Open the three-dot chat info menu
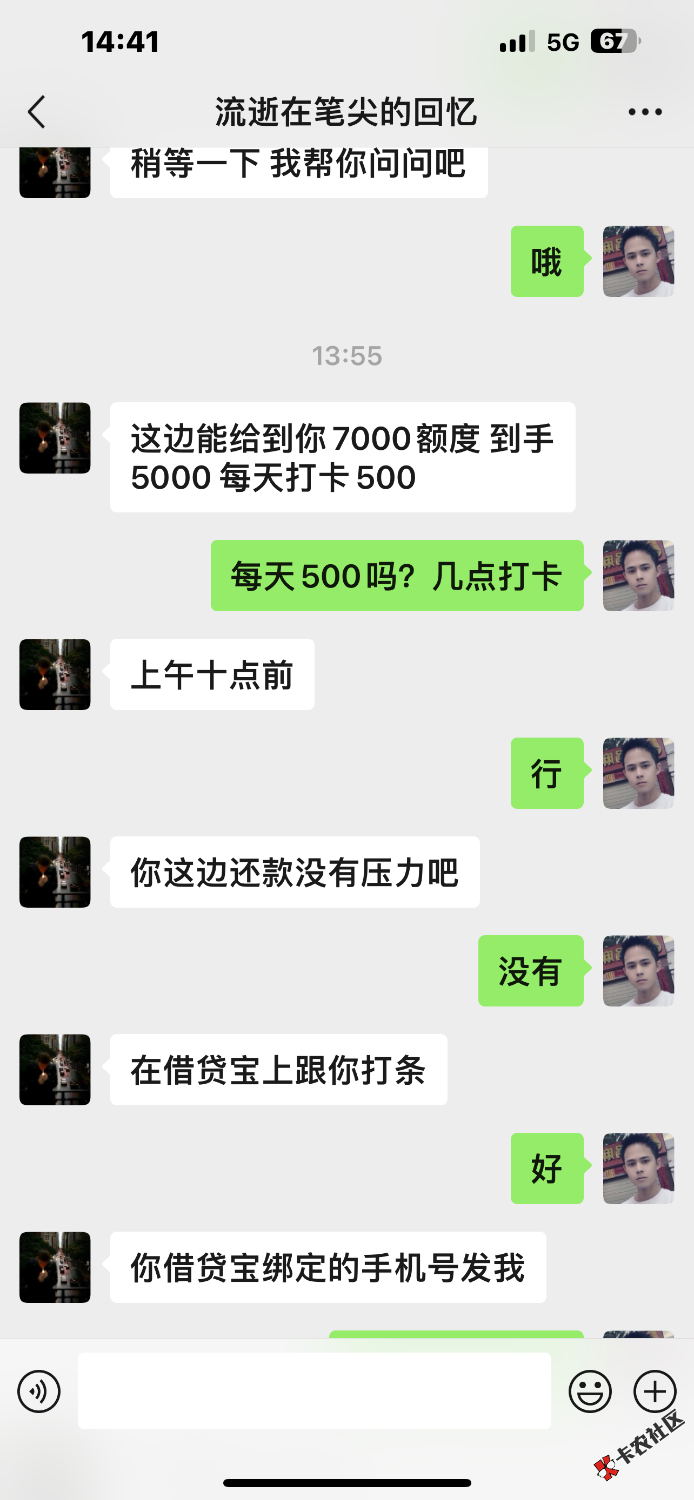The image size is (694, 1500). tap(645, 112)
